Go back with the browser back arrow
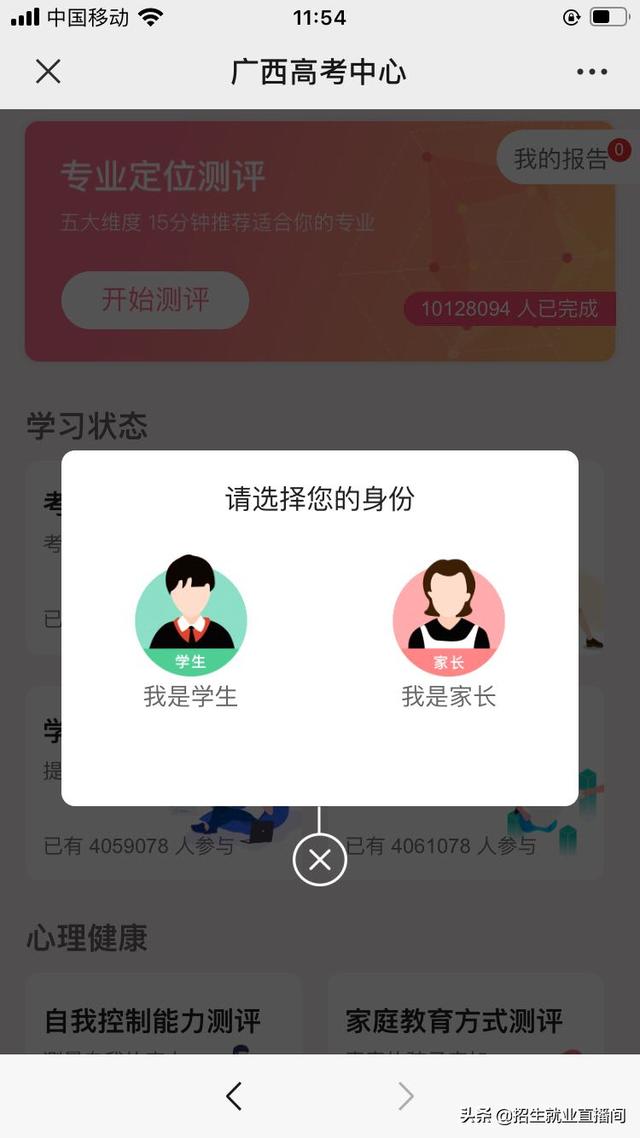The height and width of the screenshot is (1138, 640). click(x=234, y=1096)
